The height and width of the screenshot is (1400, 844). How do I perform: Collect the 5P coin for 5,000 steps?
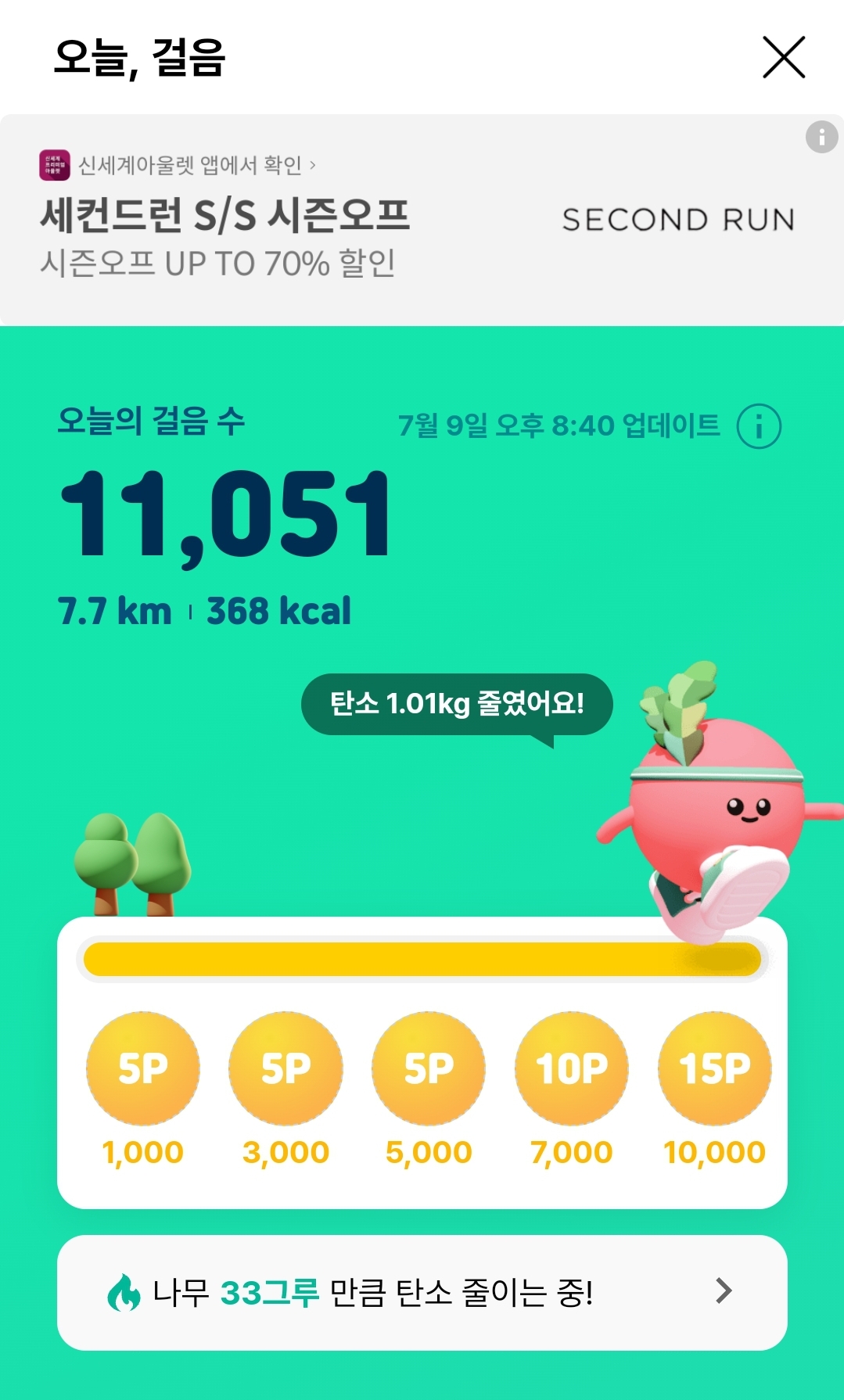click(x=429, y=1068)
